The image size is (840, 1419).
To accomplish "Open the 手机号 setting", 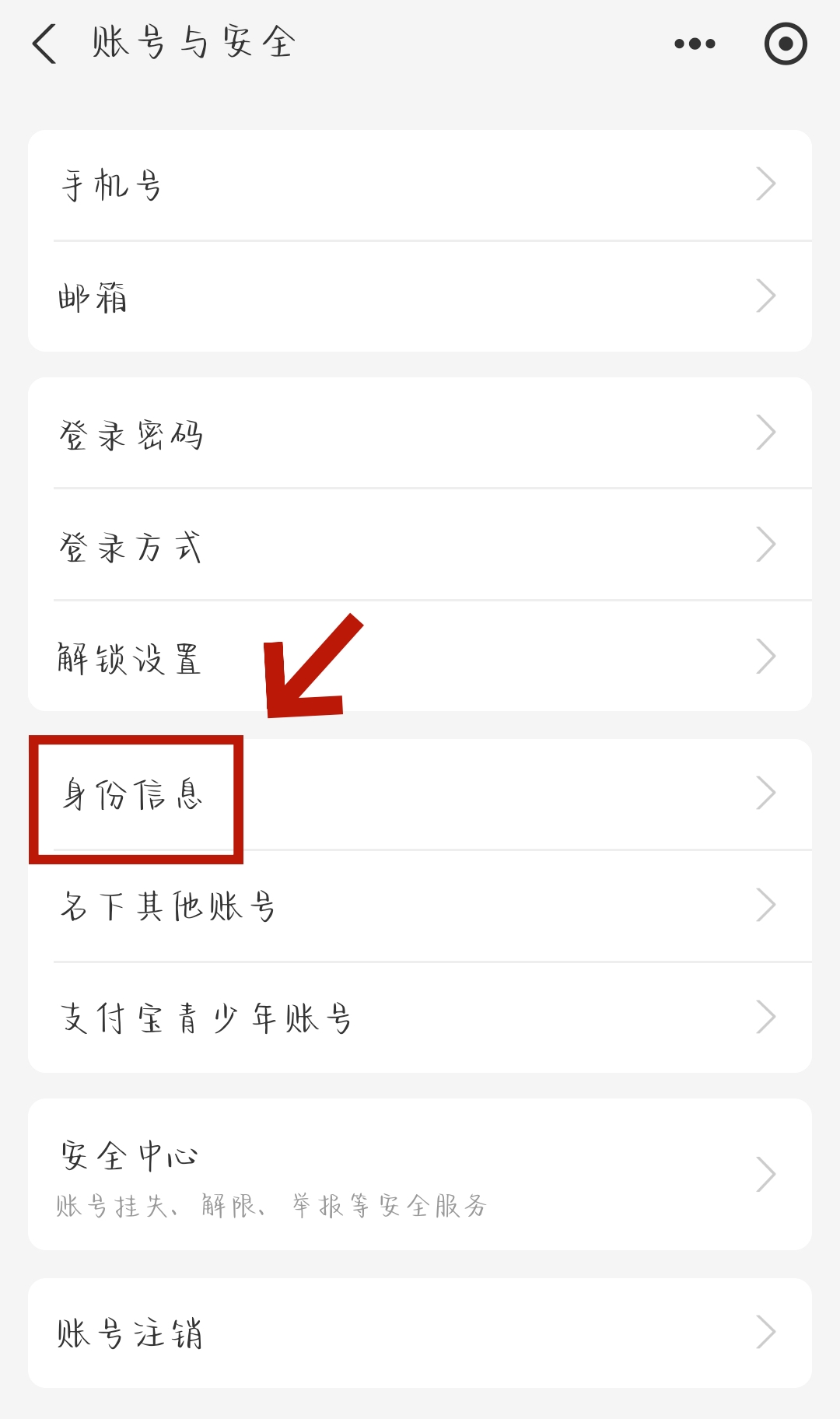I will [x=420, y=185].
